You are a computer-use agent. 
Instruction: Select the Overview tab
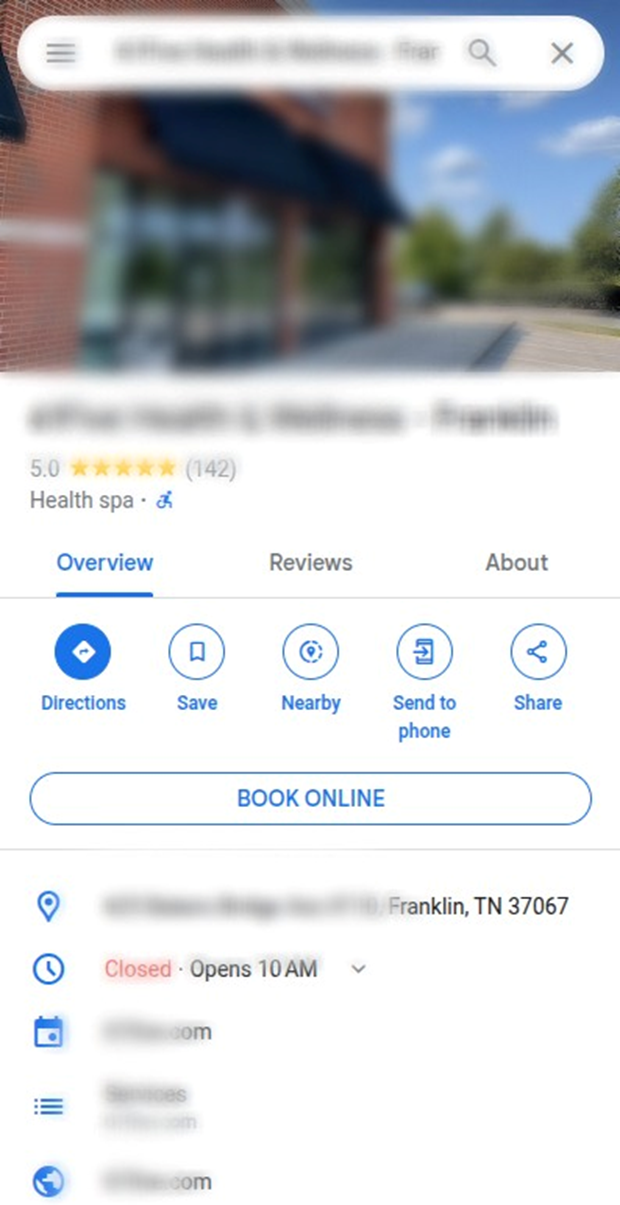(x=105, y=562)
